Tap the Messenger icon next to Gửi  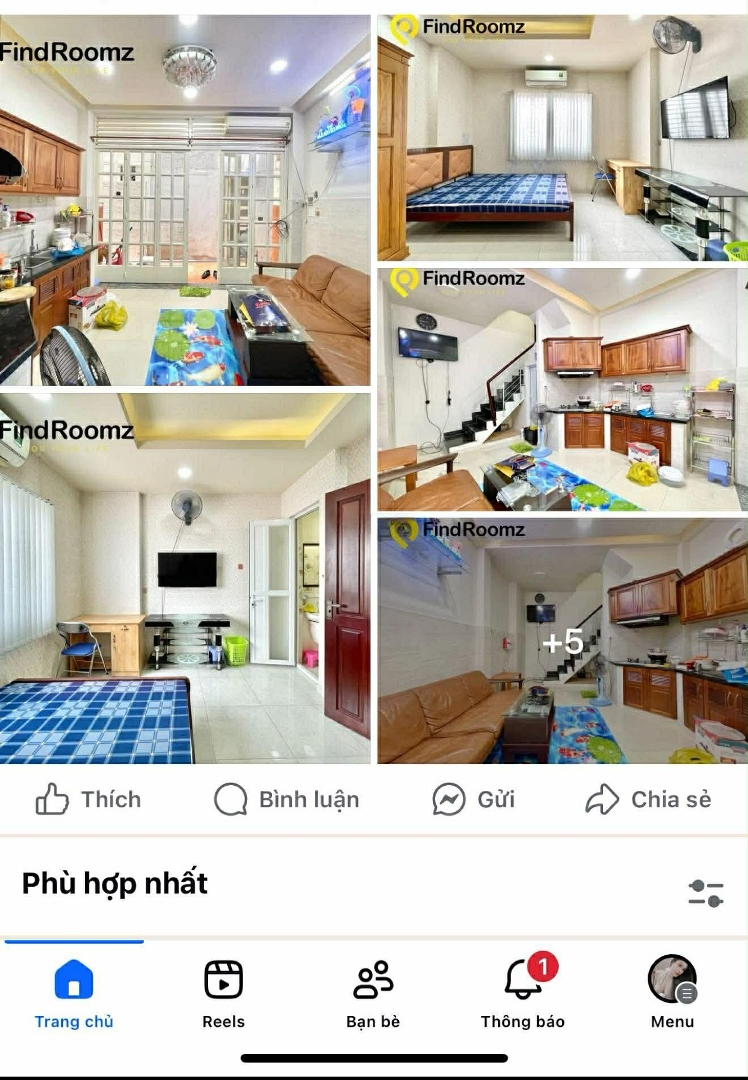point(447,799)
